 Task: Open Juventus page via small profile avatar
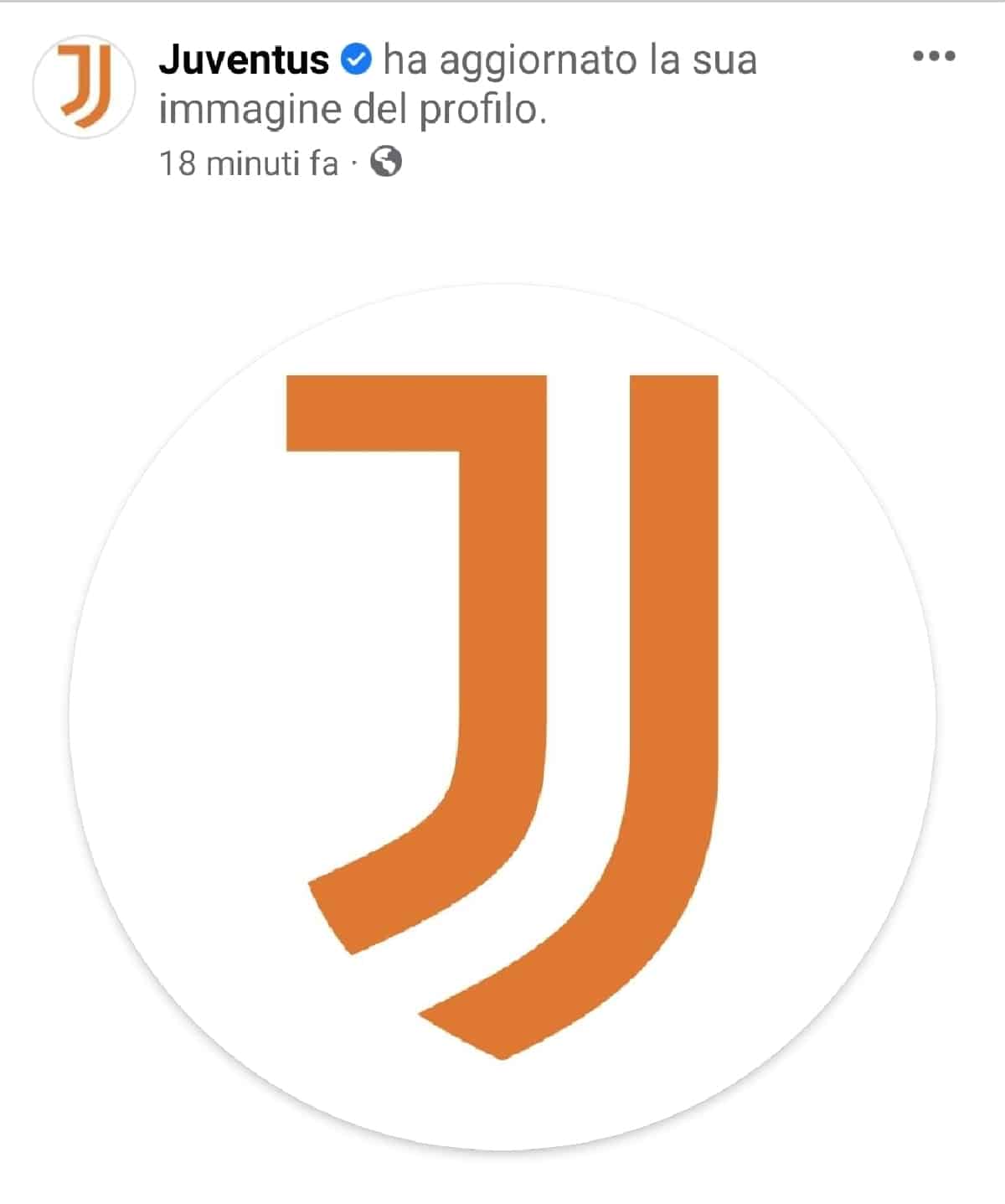tap(84, 87)
